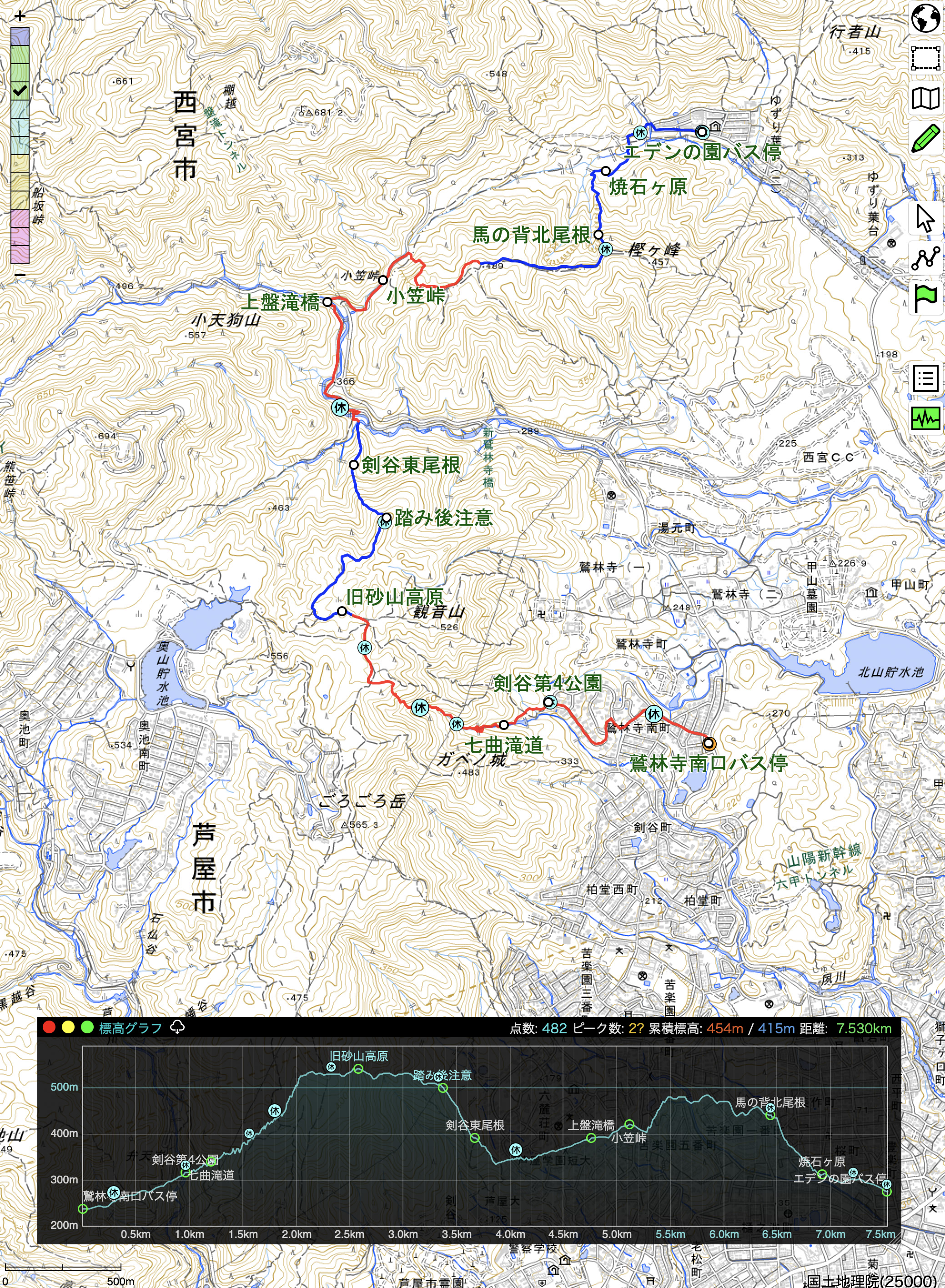Tap the エデンの園バス停 end marker

pos(703,132)
